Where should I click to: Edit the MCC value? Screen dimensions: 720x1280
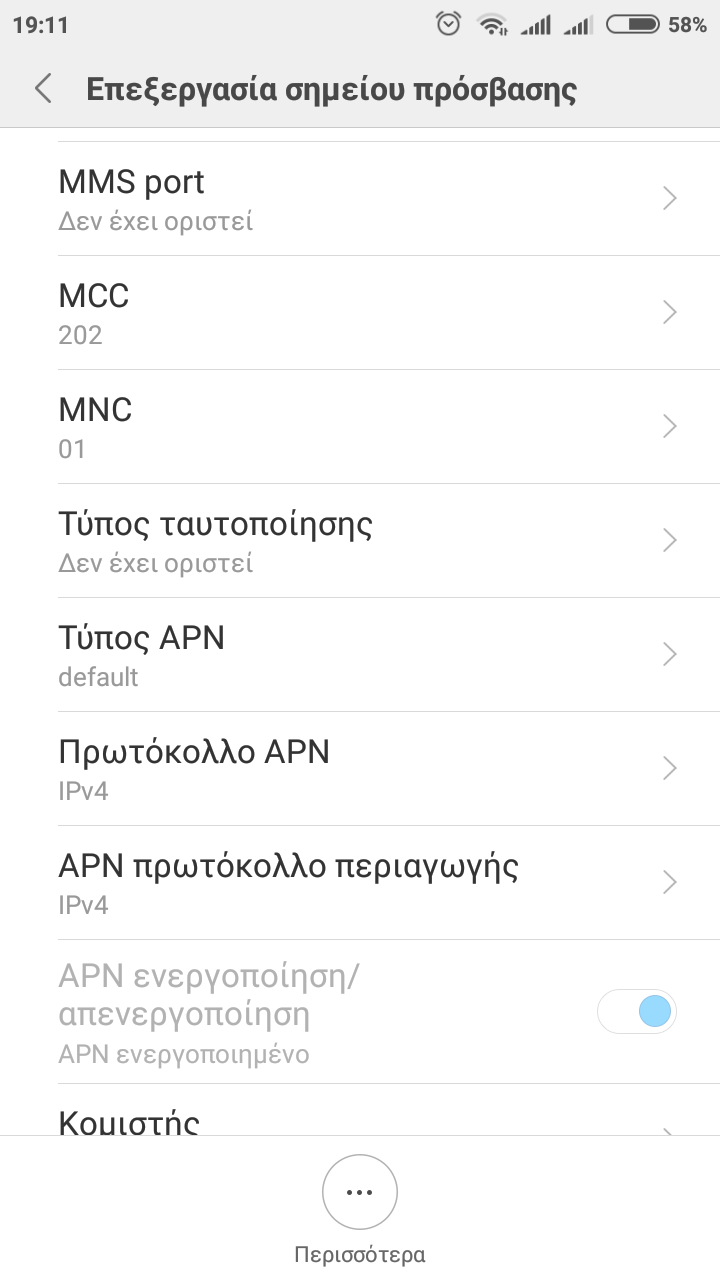coord(360,313)
